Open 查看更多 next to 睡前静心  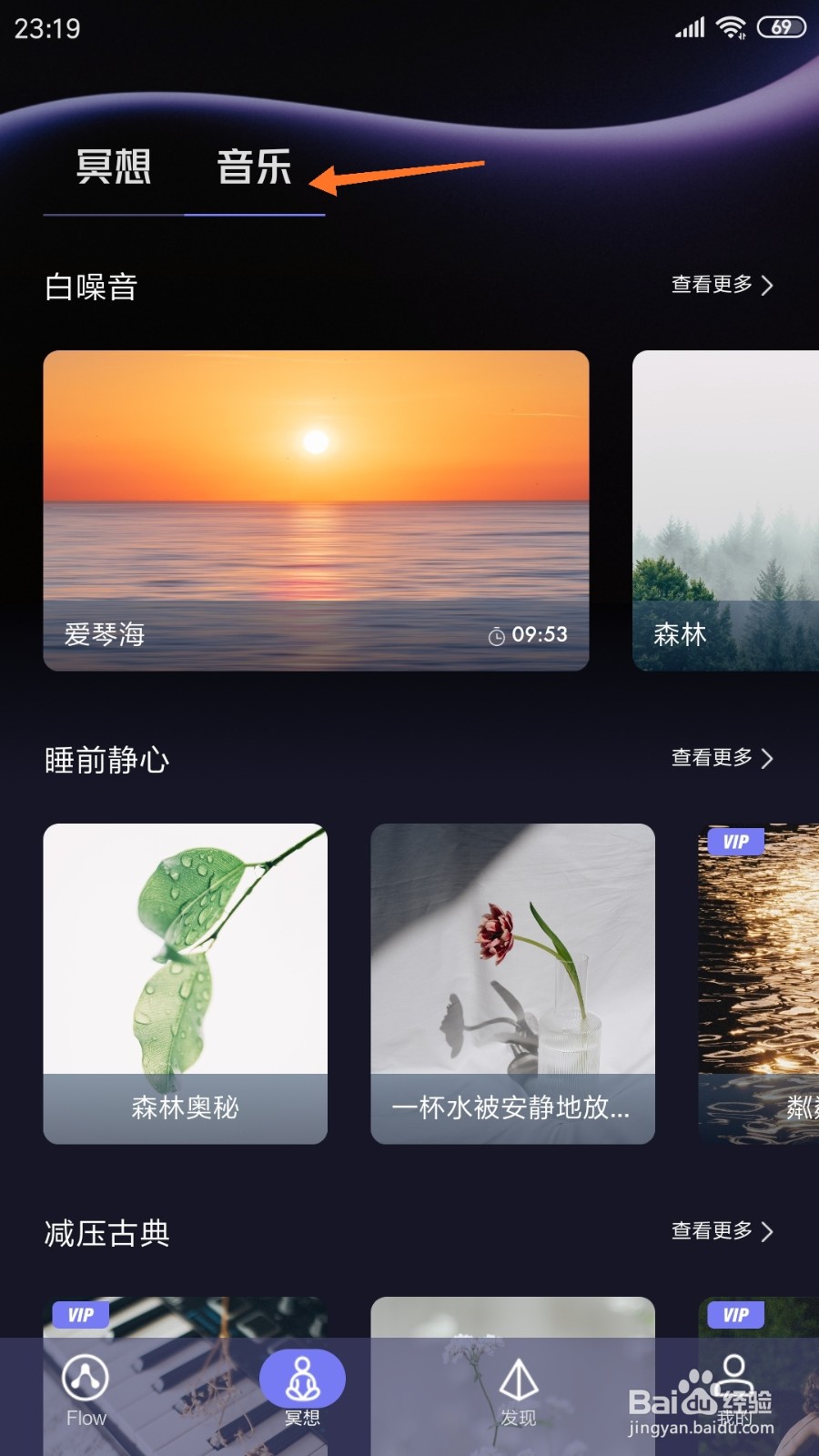[x=712, y=758]
